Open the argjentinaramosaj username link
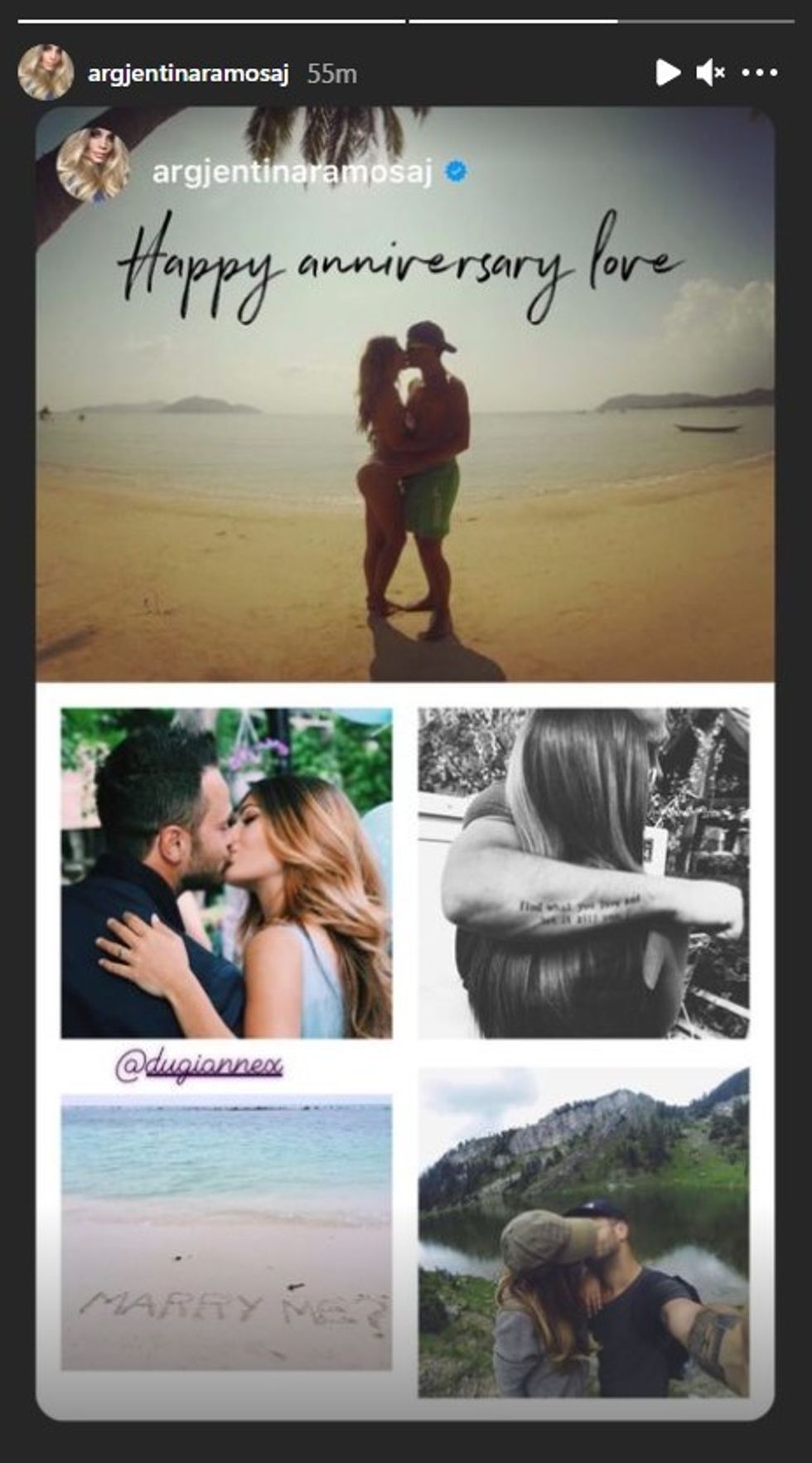 pyautogui.click(x=188, y=74)
